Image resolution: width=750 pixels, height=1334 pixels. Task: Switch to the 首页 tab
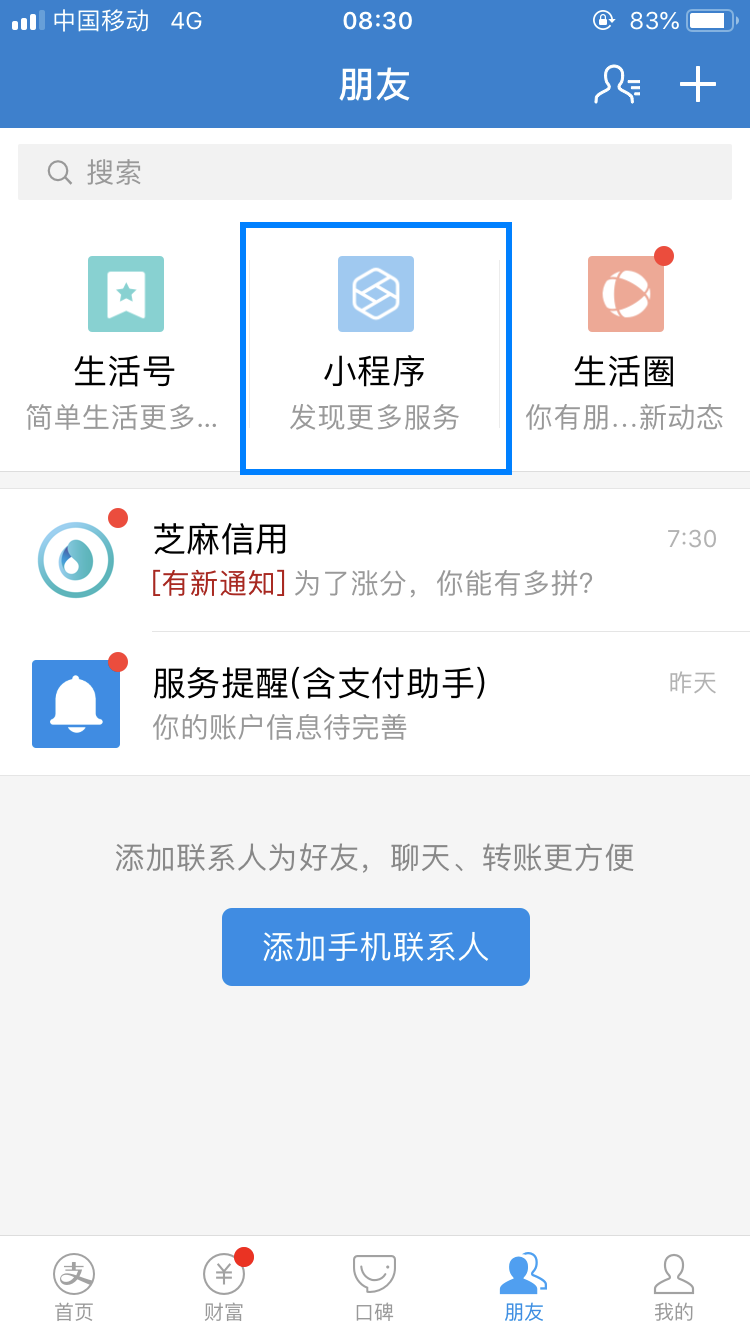(x=74, y=1288)
